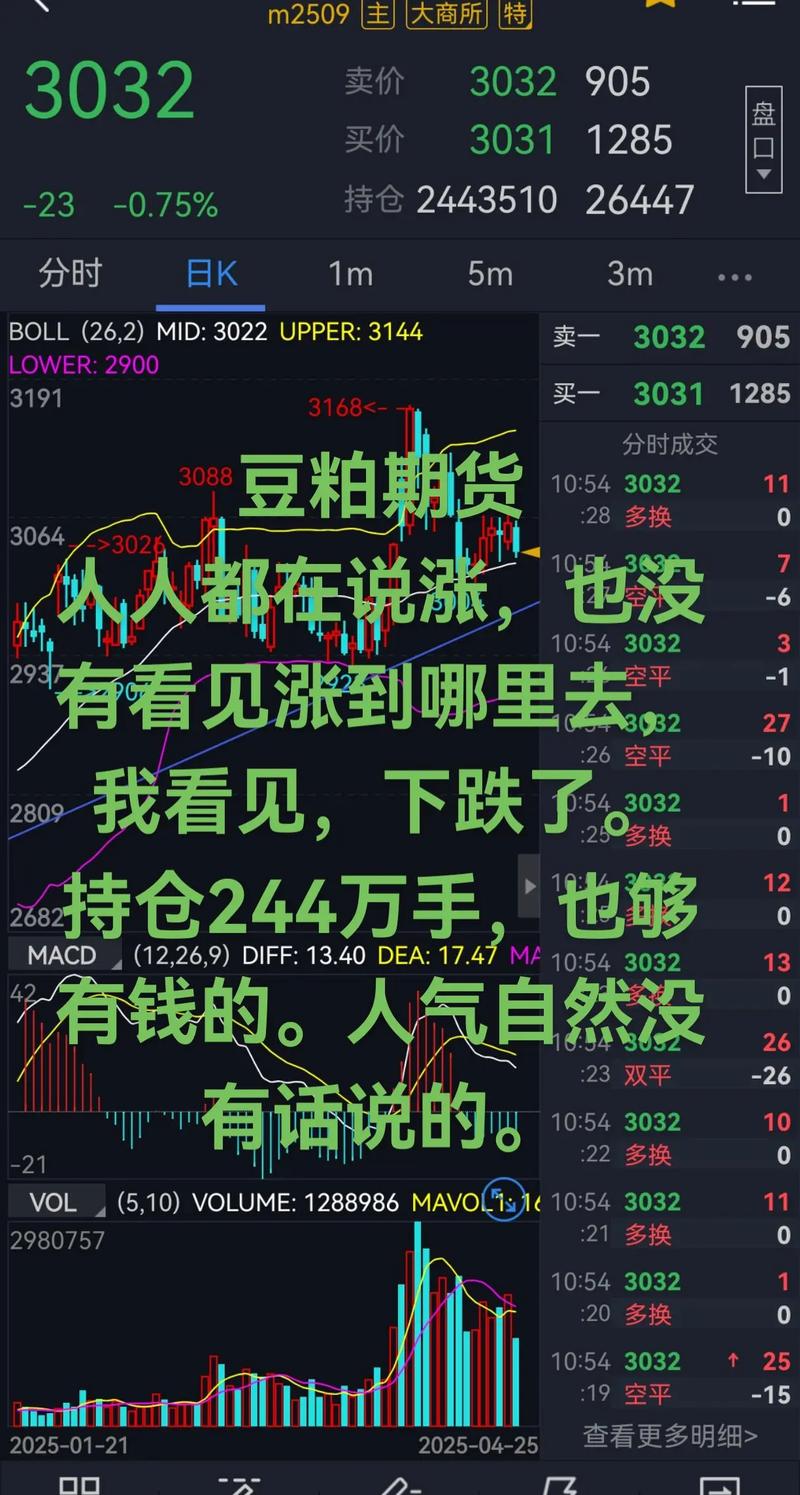Viewport: 800px width, 1495px height.
Task: Tap the right chevron on chart edge
Action: [x=529, y=885]
